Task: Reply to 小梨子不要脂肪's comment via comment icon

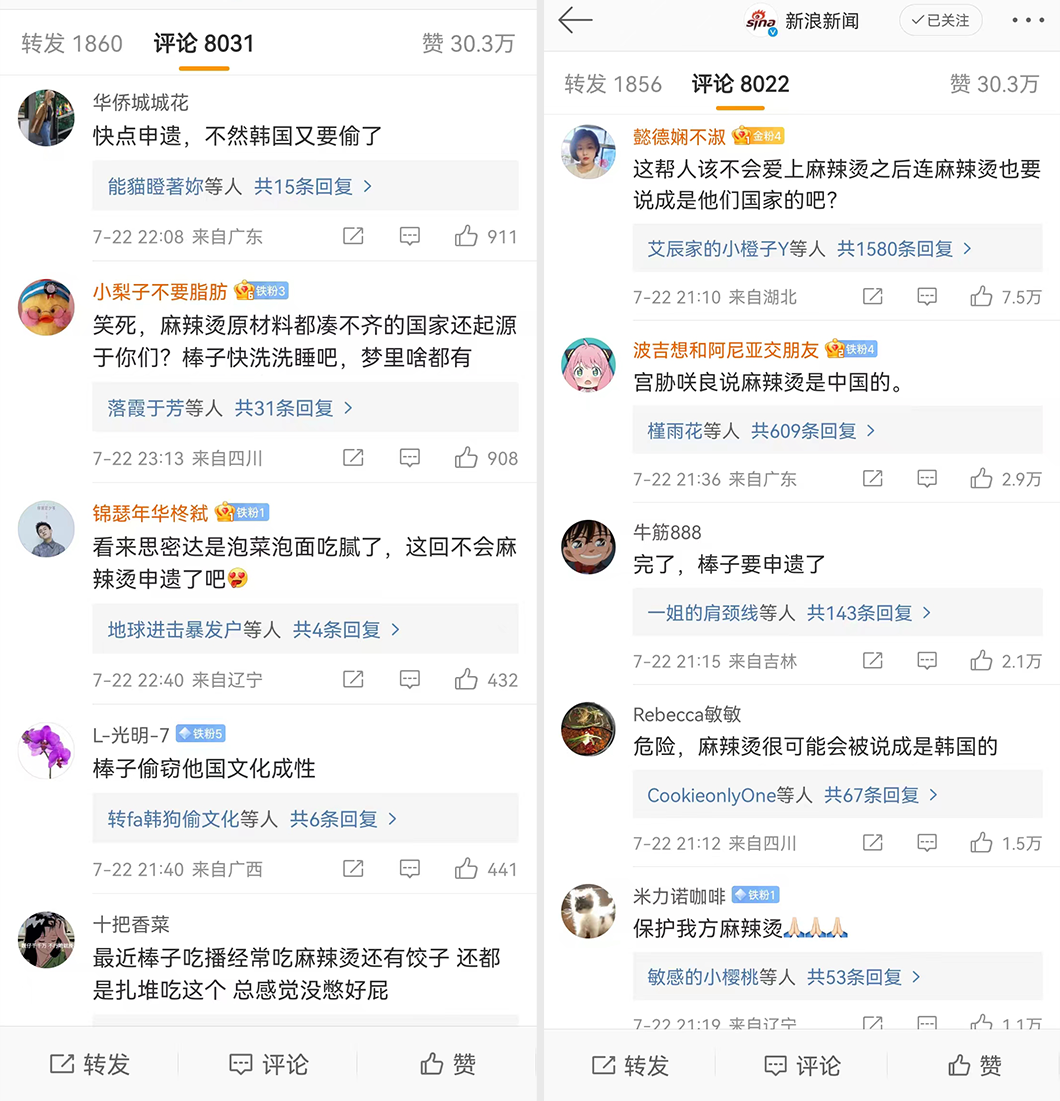Action: (x=410, y=458)
